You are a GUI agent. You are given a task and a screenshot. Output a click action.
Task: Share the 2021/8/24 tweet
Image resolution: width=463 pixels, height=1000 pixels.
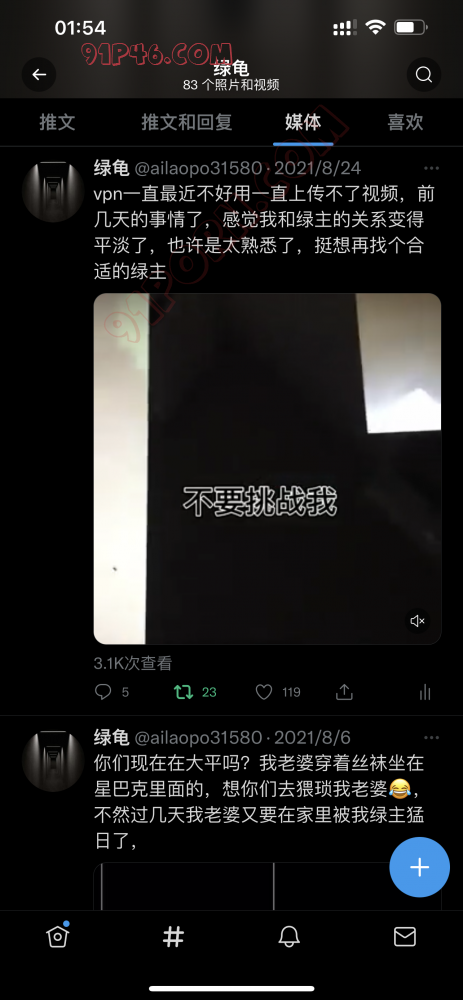tap(344, 692)
